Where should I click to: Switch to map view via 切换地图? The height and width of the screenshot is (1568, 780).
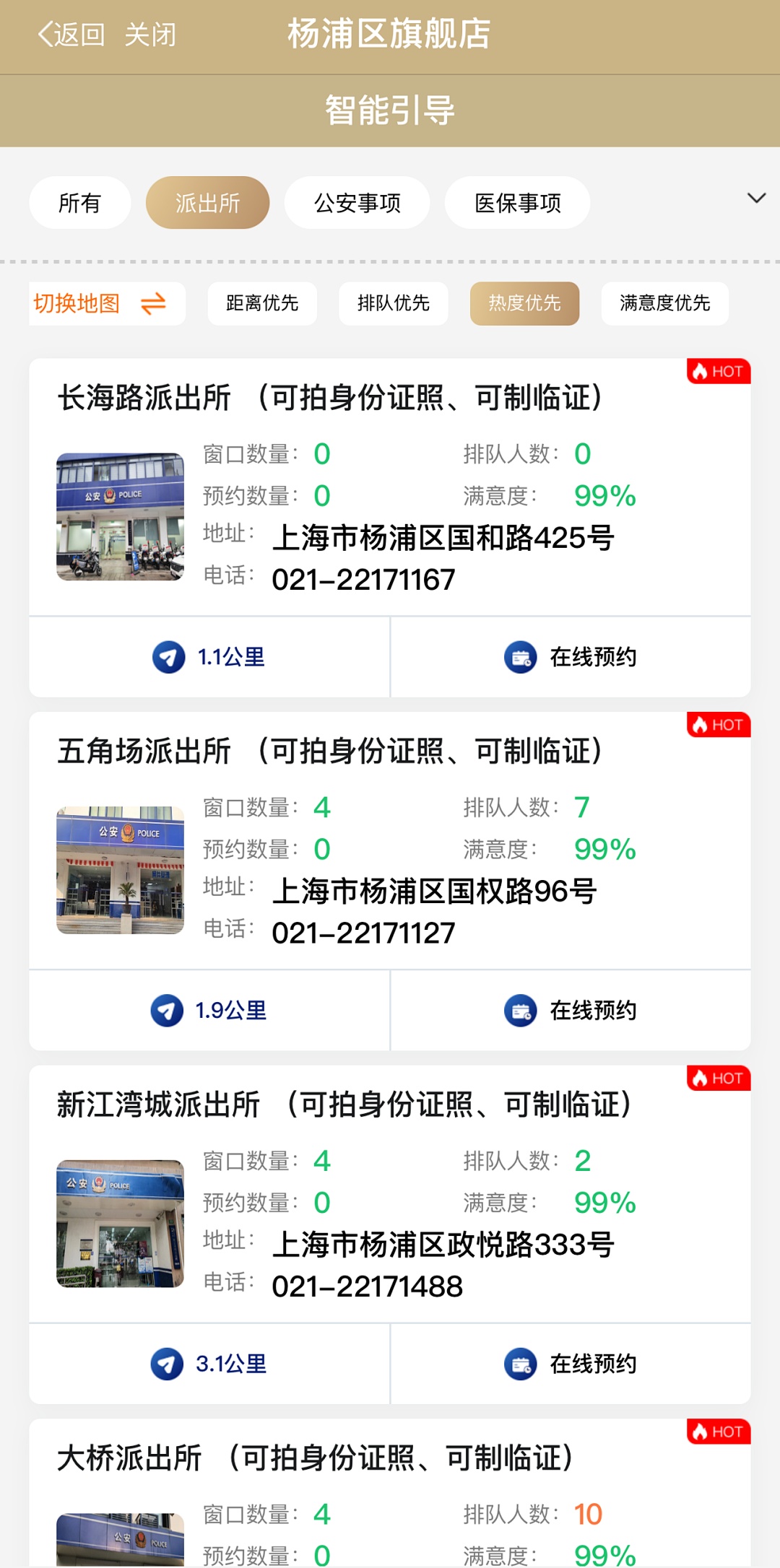click(101, 303)
